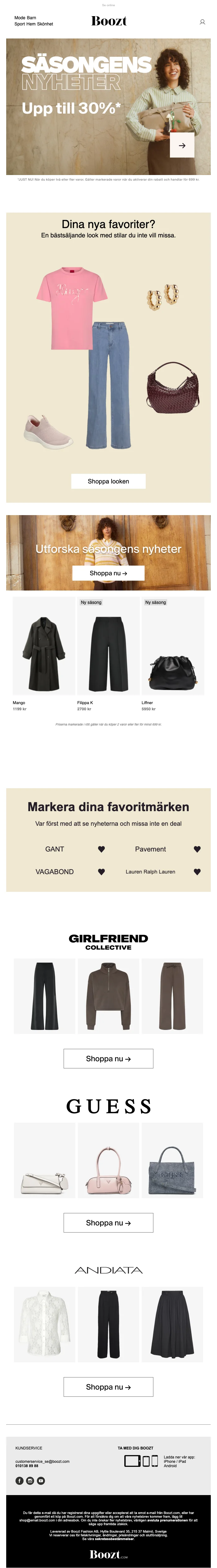Image resolution: width=217 pixels, height=1568 pixels.
Task: Add Lauren Ralph Lauren to favorites
Action: 197,872
